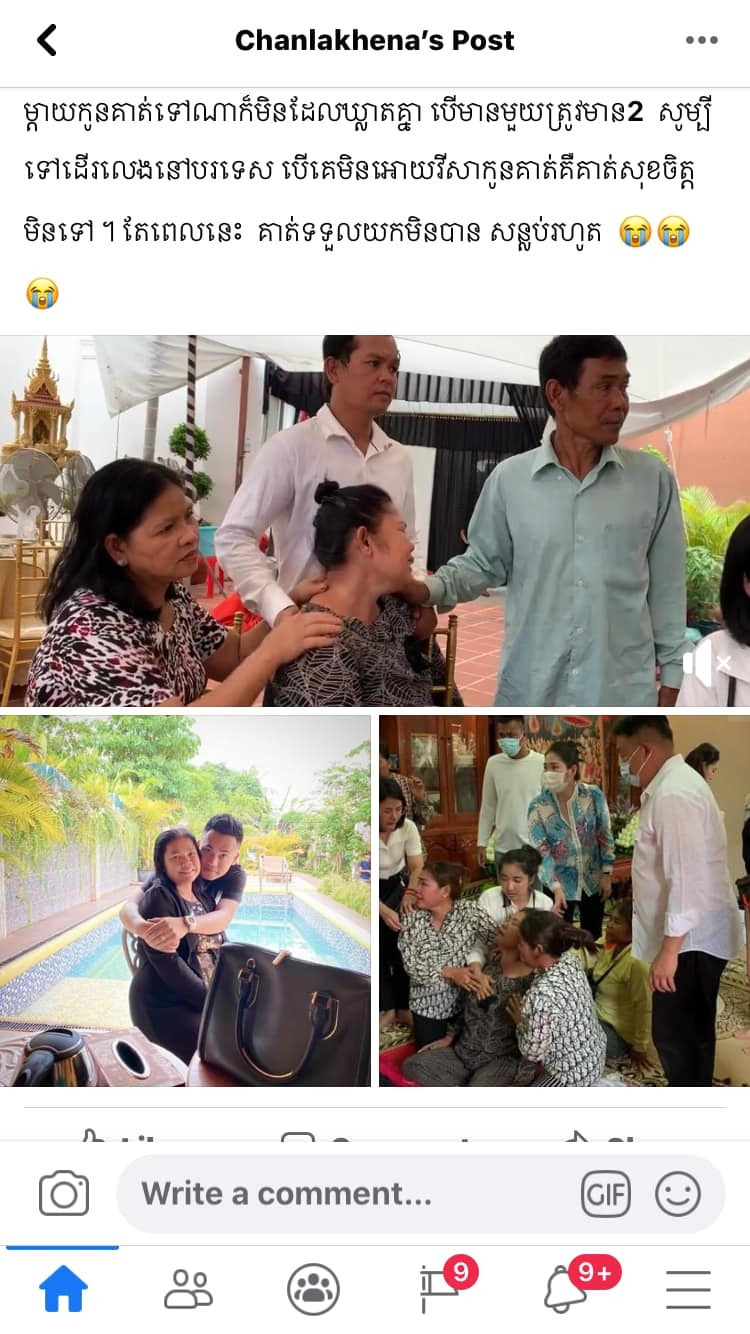Switch to the Friends tab
The image size is (750, 1334).
pyautogui.click(x=188, y=1289)
